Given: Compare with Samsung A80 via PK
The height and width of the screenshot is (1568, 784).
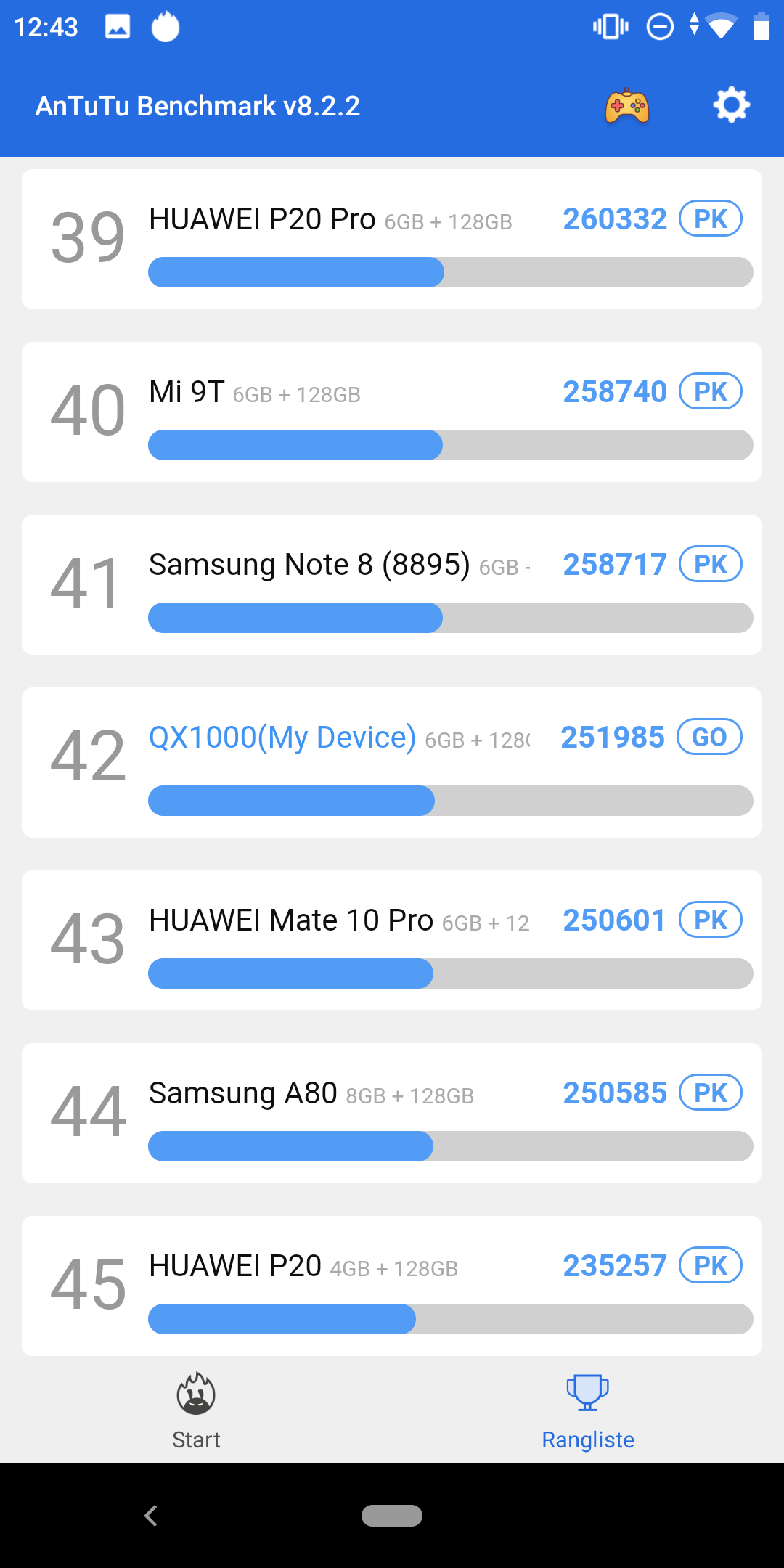Looking at the screenshot, I should click(710, 1093).
